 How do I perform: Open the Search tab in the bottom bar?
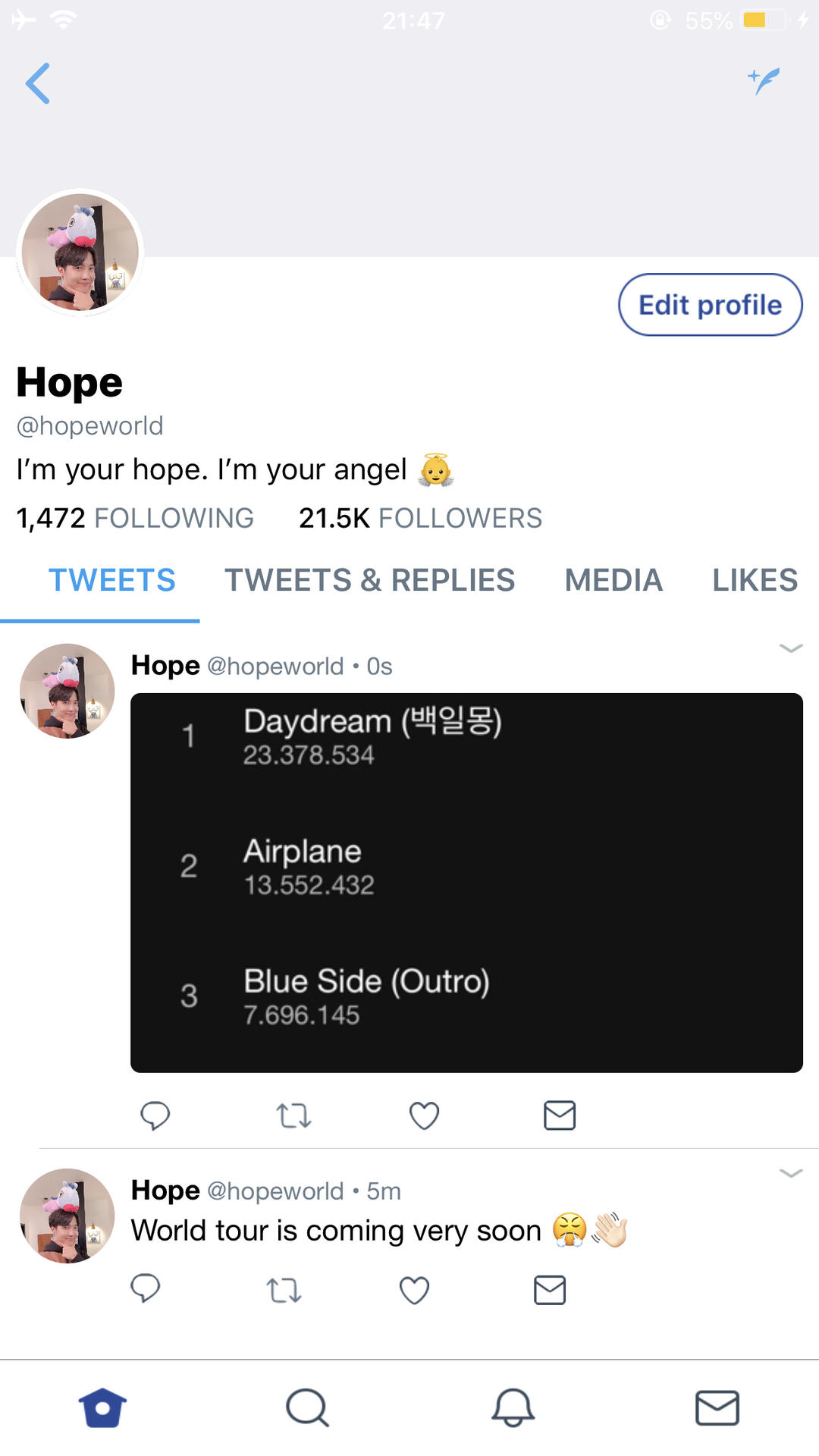307,1408
